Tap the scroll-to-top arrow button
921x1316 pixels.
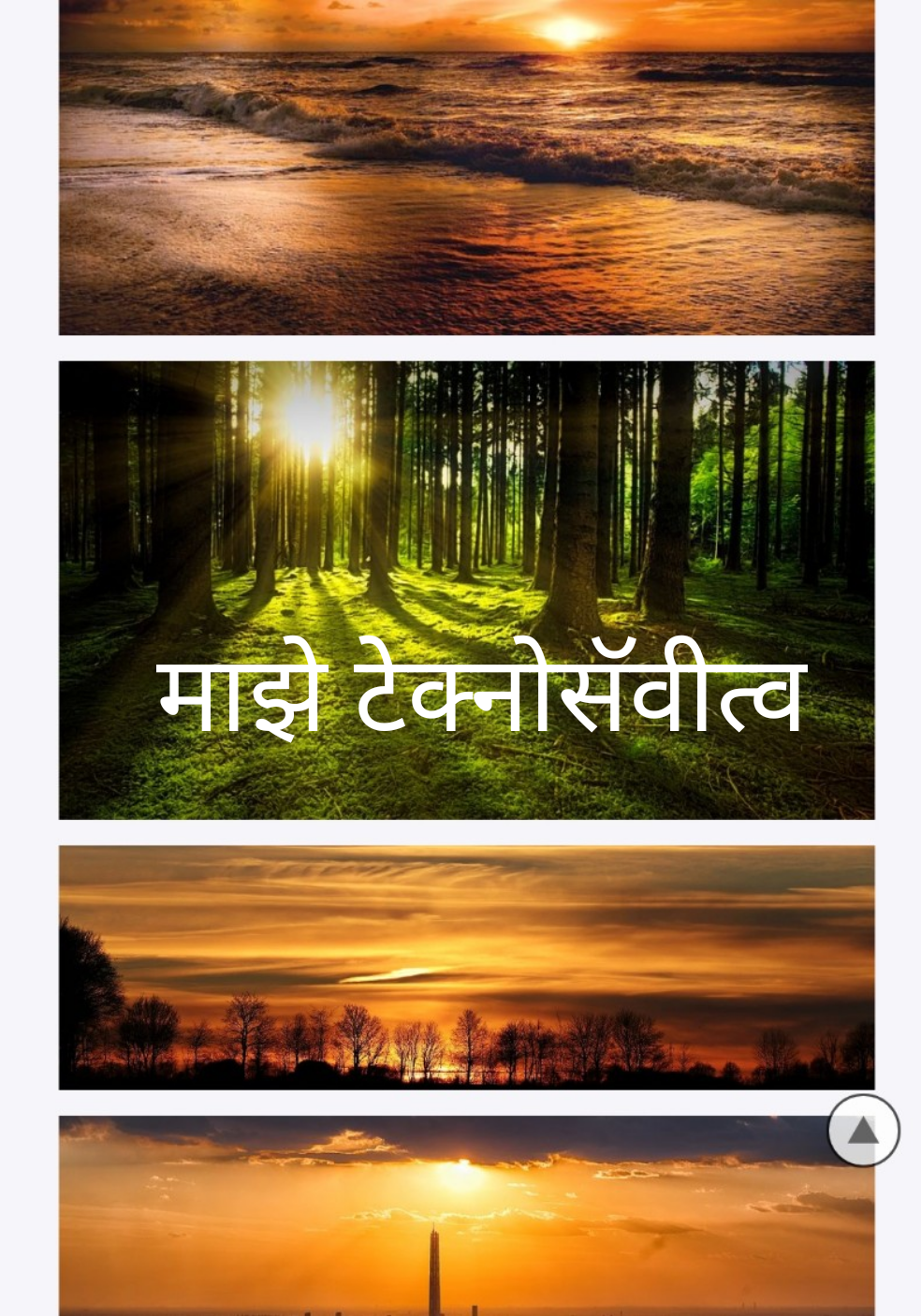point(863,1131)
